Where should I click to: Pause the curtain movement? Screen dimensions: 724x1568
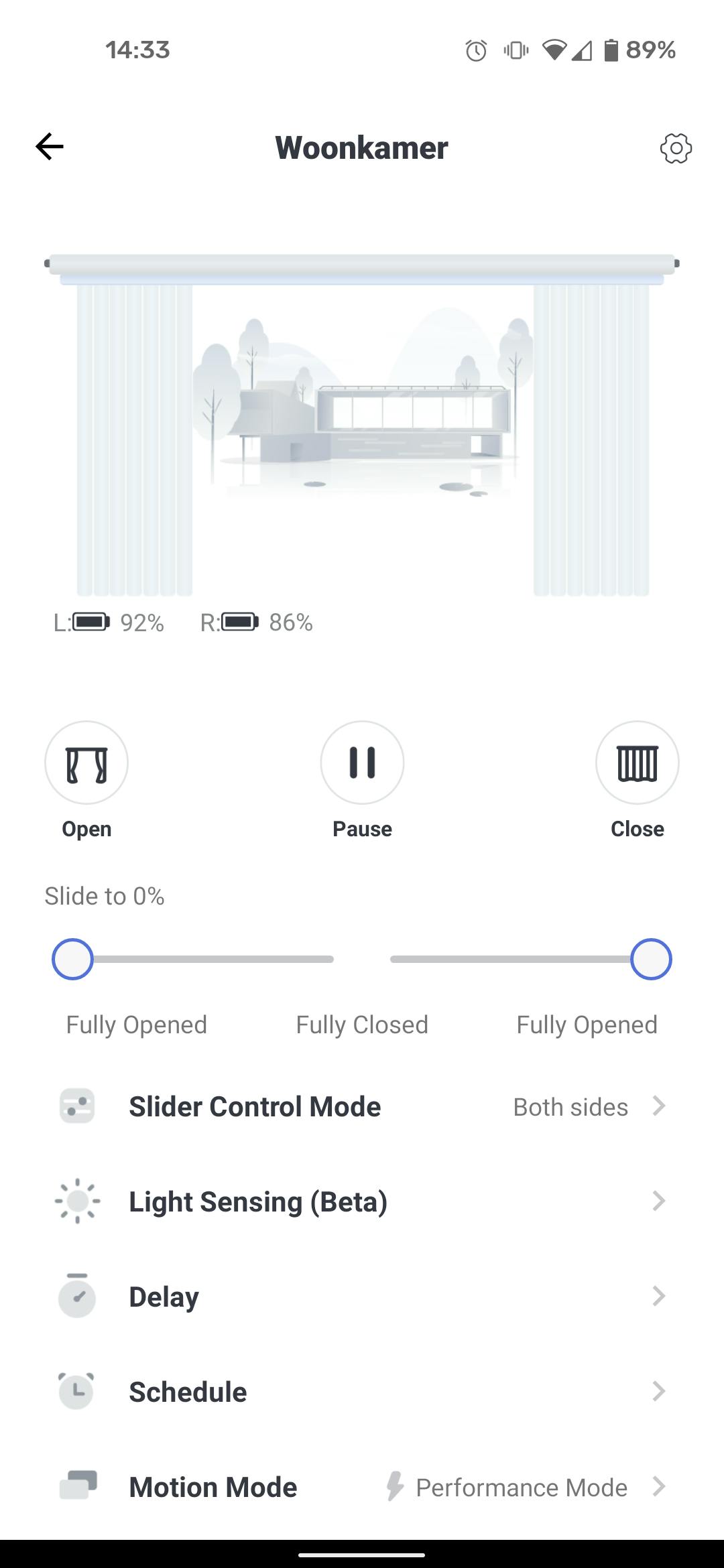(x=362, y=763)
